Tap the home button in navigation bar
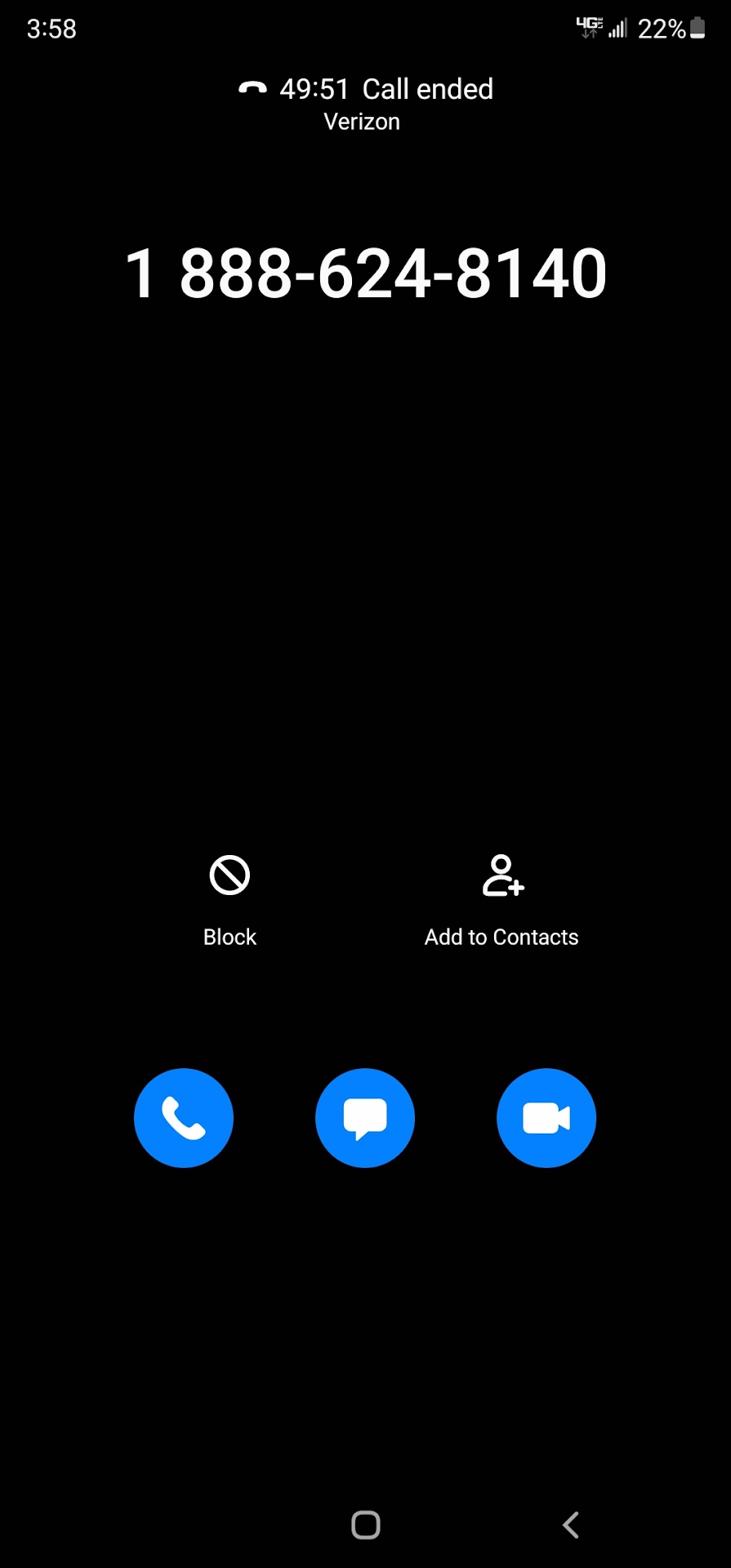 coord(366,1525)
